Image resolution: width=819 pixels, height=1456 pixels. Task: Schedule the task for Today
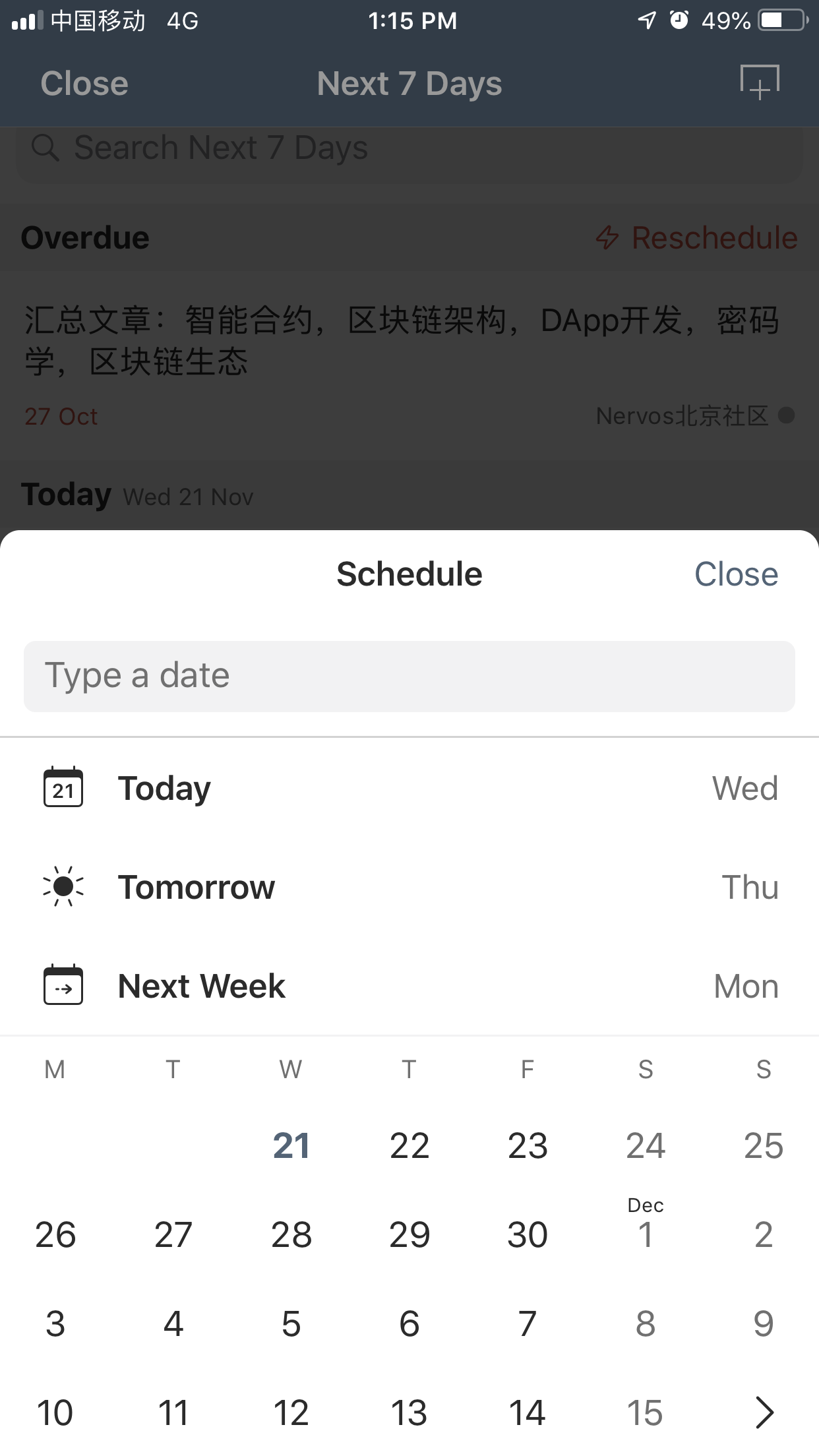(409, 789)
